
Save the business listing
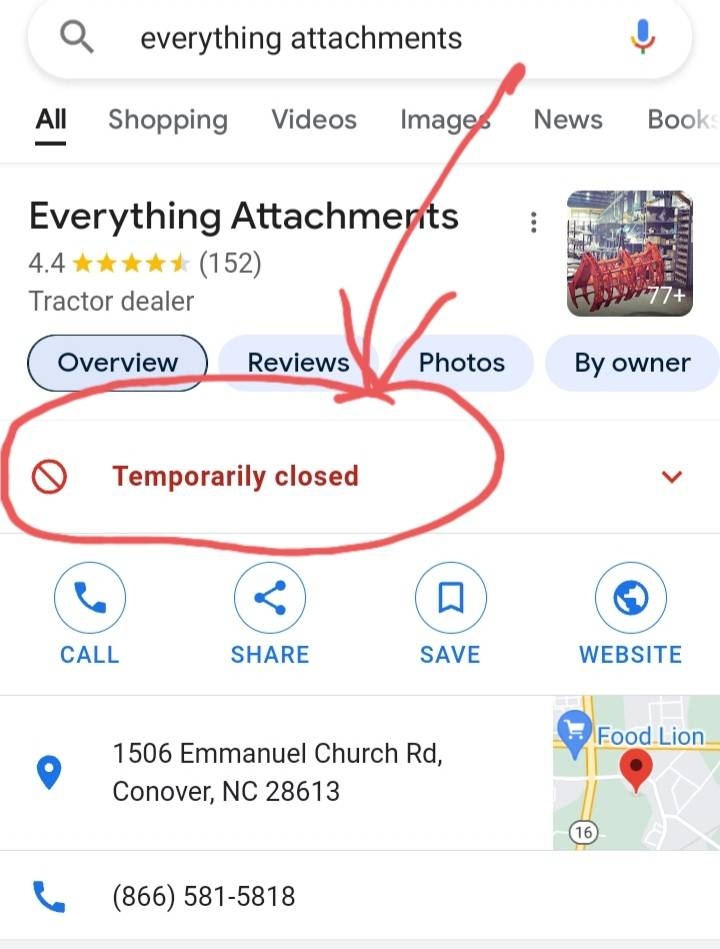click(x=450, y=614)
